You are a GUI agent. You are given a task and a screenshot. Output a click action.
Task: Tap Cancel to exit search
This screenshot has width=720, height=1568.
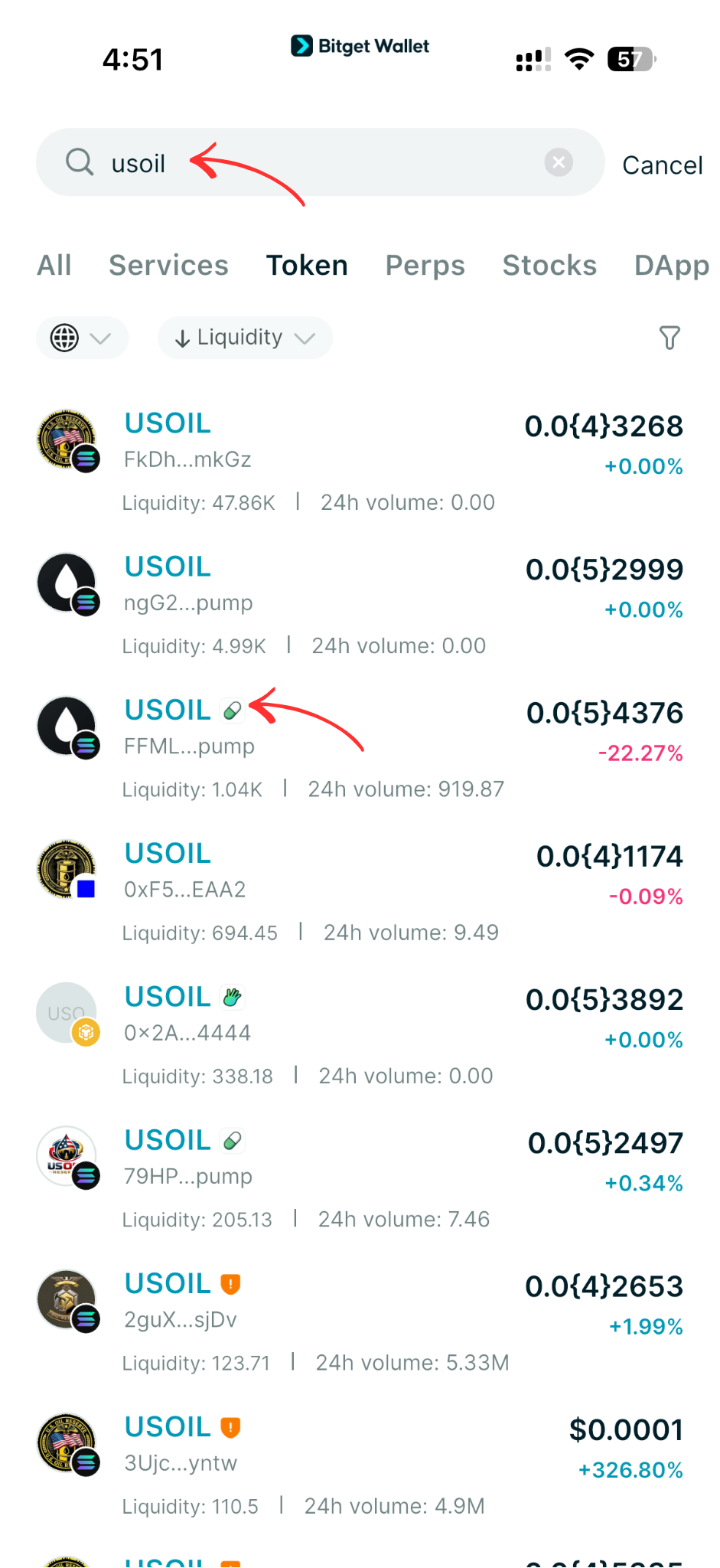(x=662, y=164)
